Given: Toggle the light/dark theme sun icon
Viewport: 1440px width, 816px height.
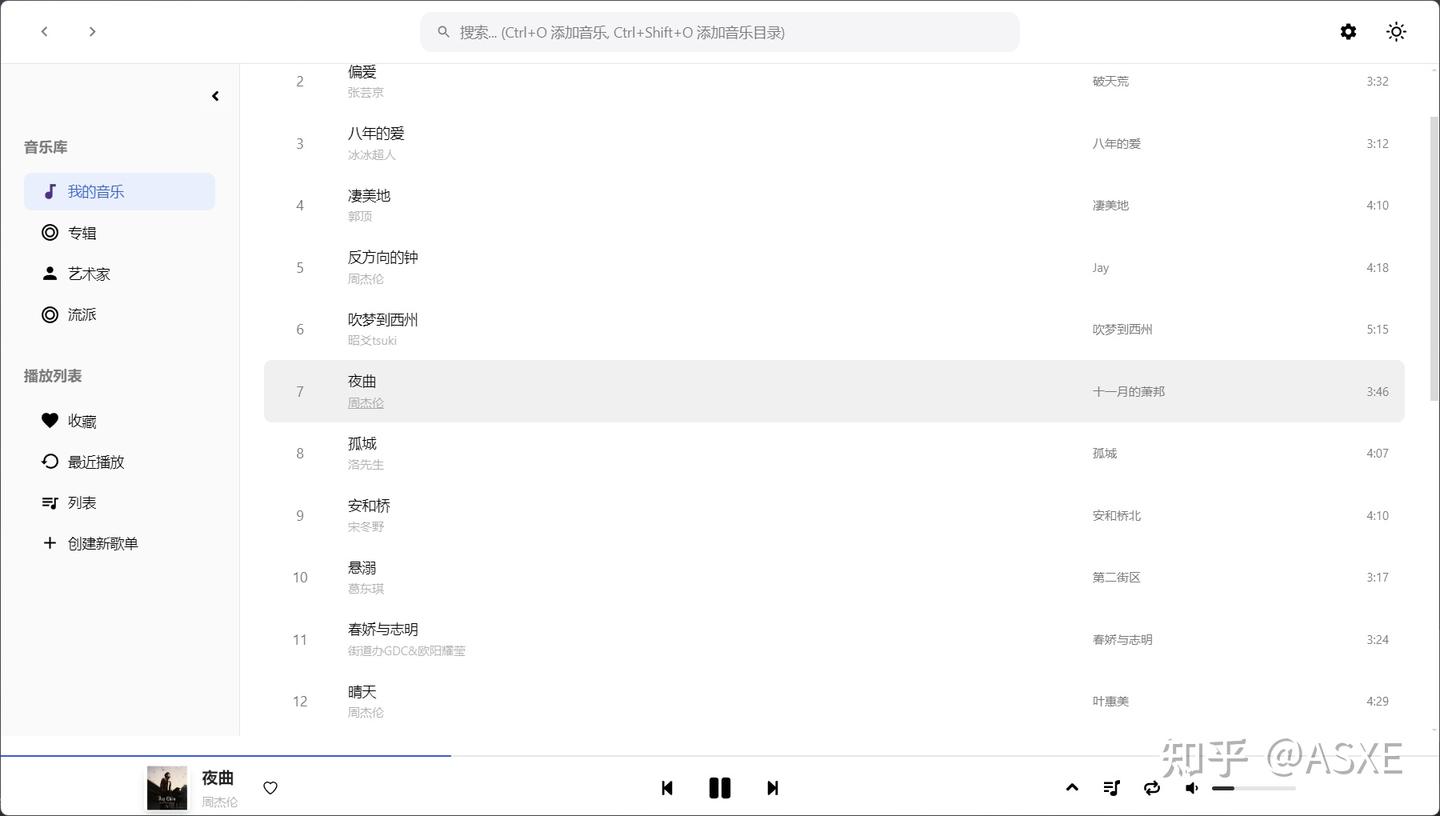Looking at the screenshot, I should tap(1396, 32).
